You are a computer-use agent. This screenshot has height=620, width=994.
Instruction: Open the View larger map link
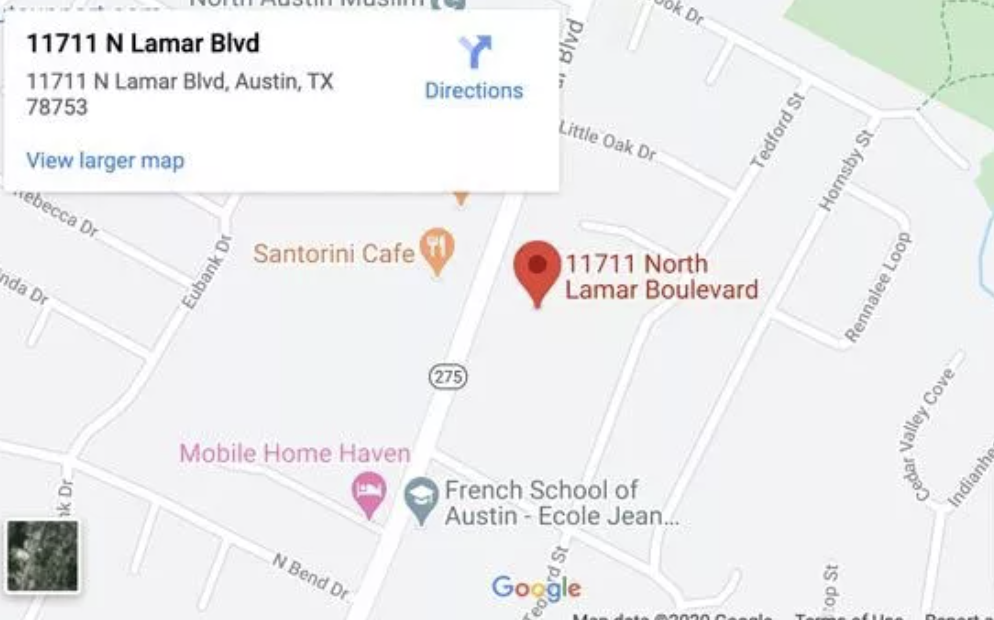tap(105, 160)
